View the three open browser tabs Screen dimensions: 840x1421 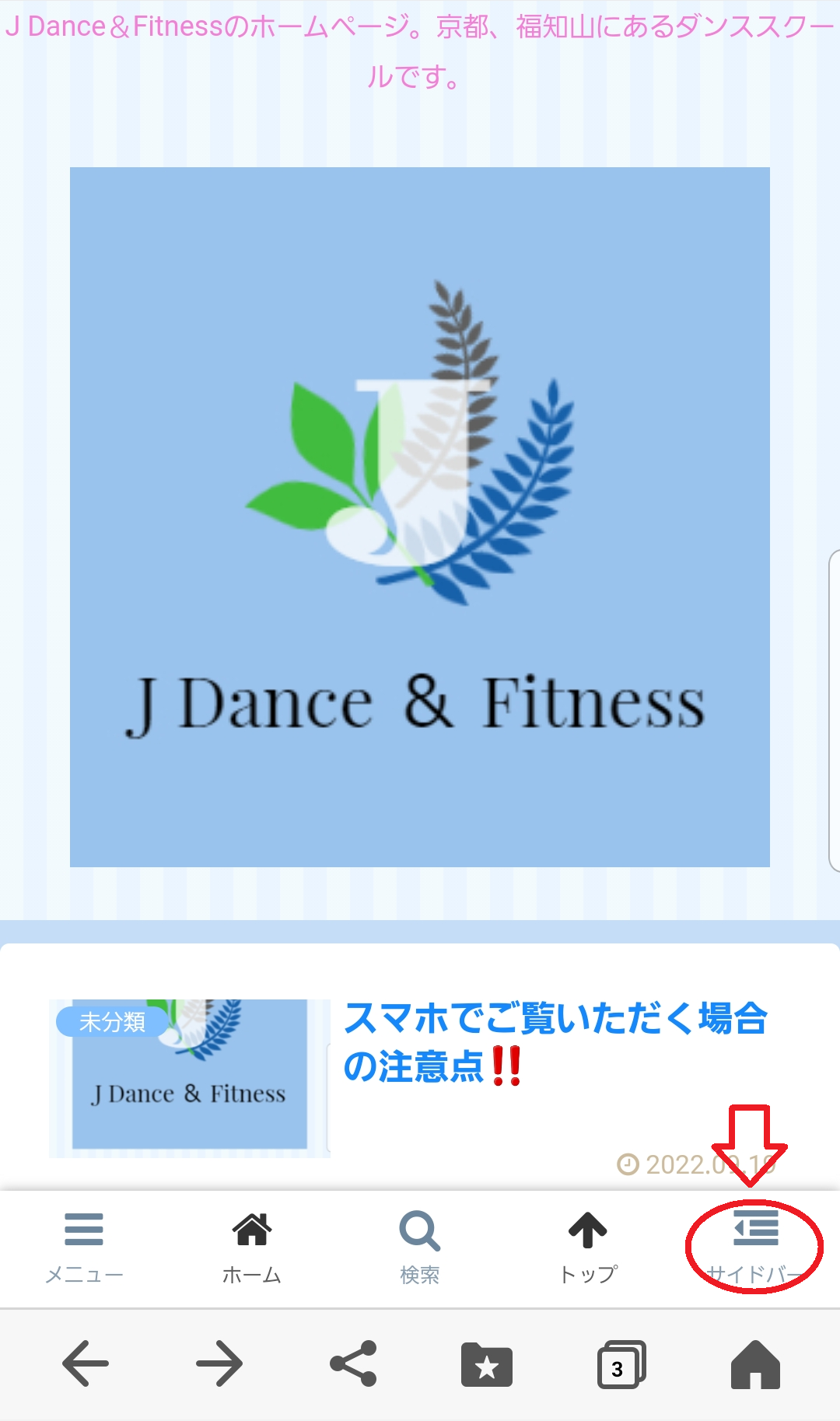(x=621, y=1365)
